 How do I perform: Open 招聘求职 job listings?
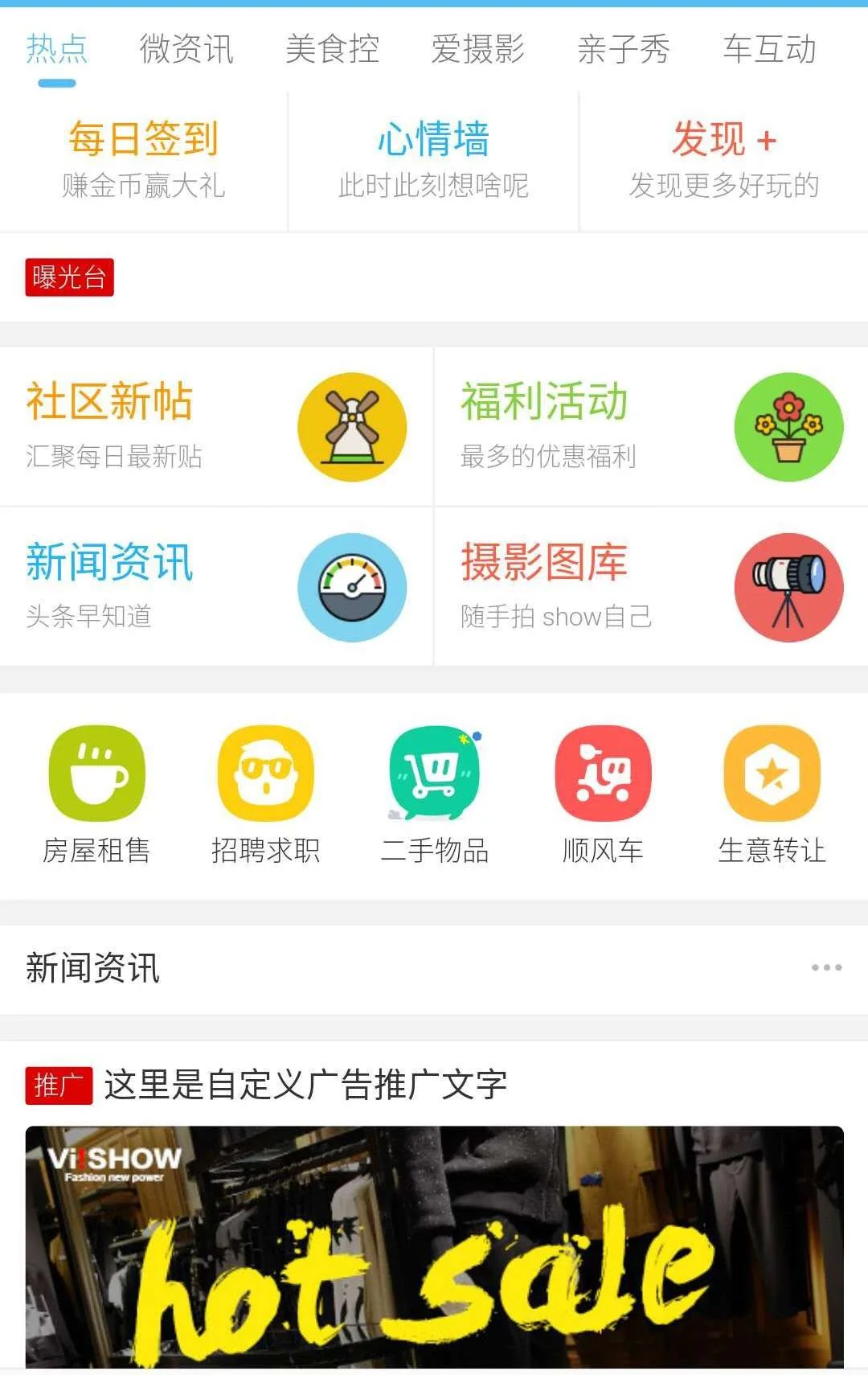(x=265, y=792)
